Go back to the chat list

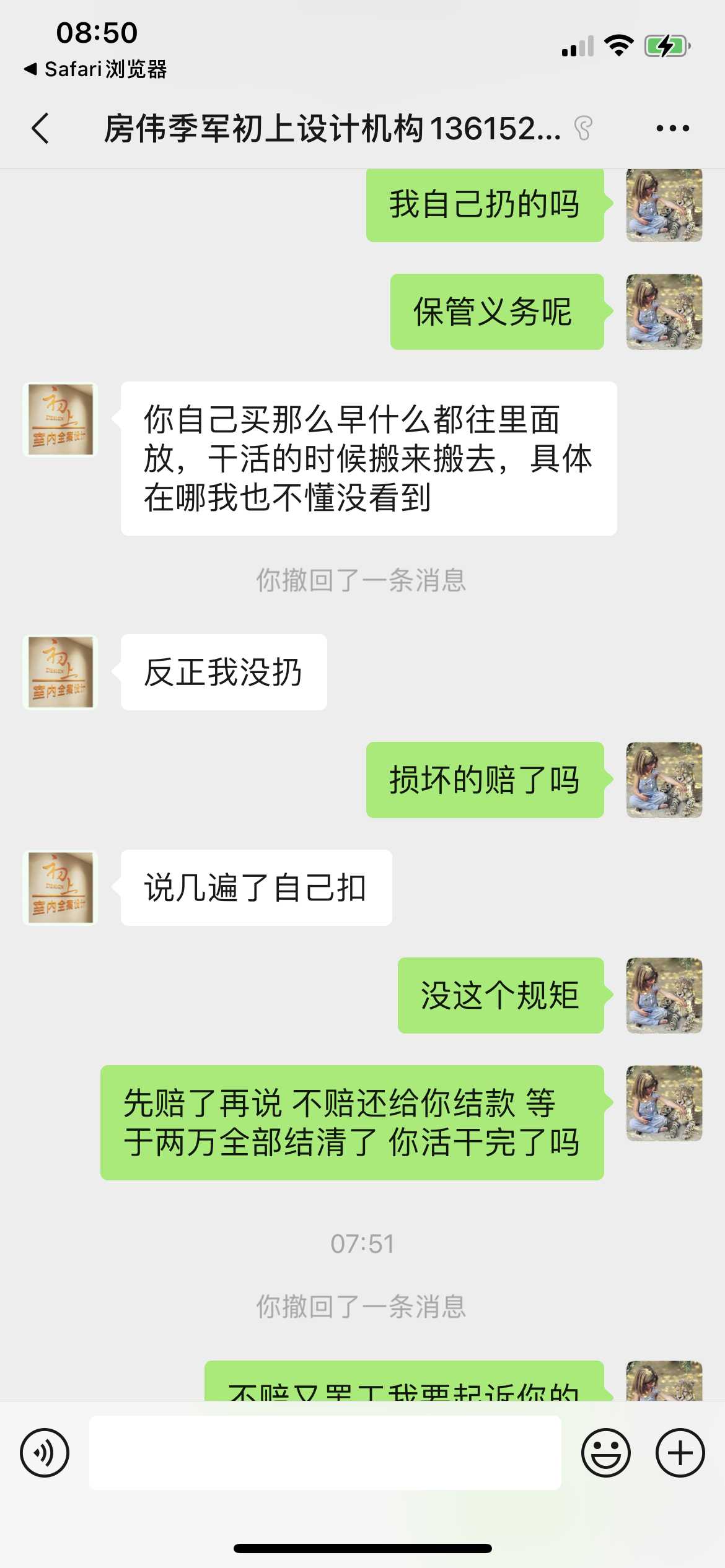tap(41, 129)
